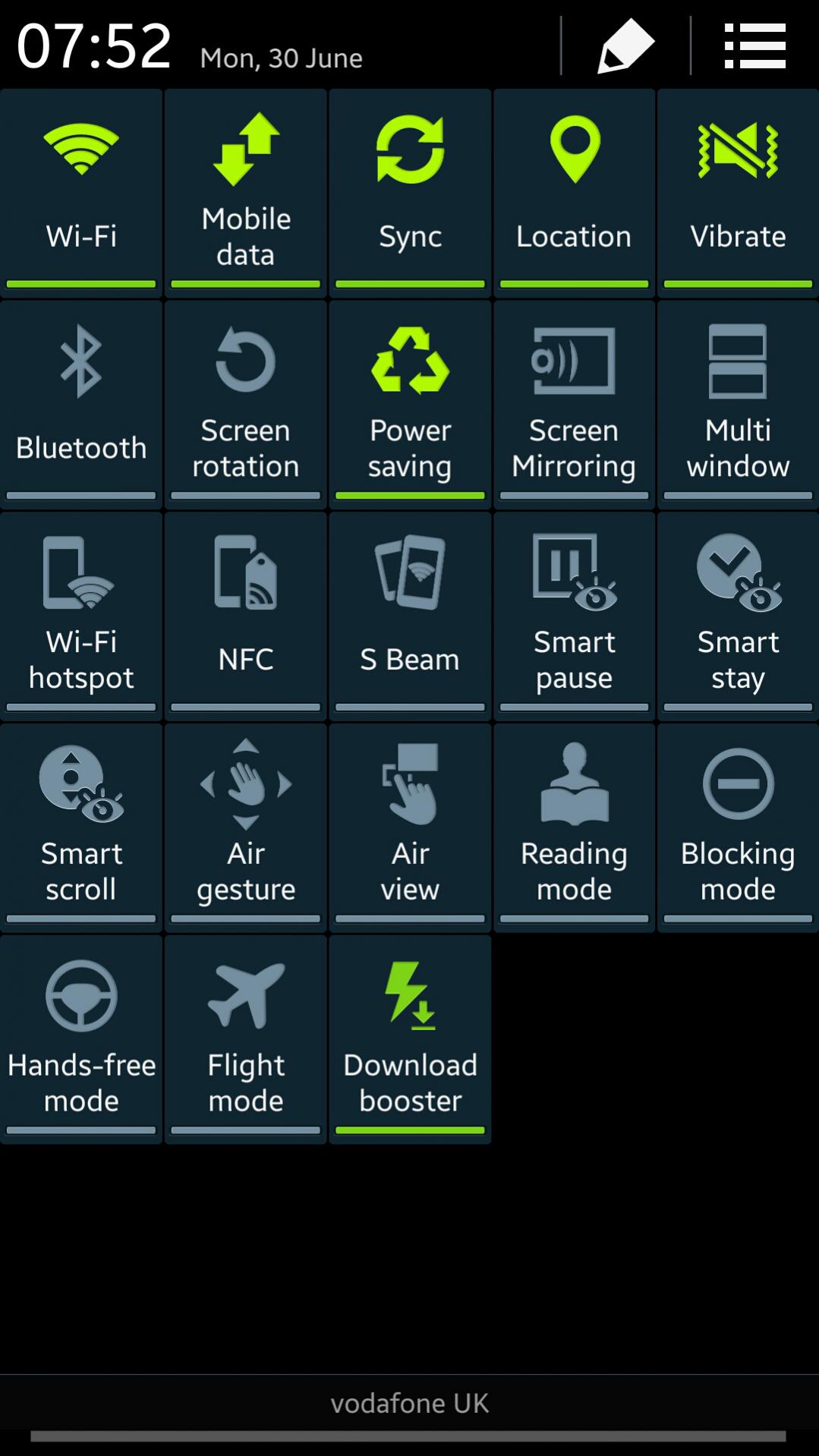Turn on Air gesture
This screenshot has width=819, height=1456.
click(x=245, y=827)
